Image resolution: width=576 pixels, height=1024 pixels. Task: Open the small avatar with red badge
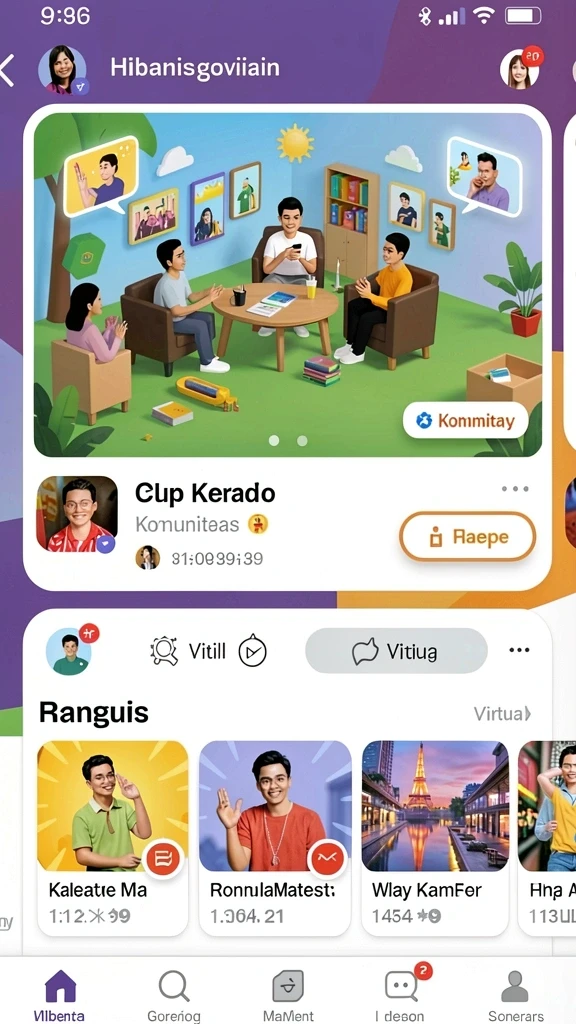coord(69,650)
